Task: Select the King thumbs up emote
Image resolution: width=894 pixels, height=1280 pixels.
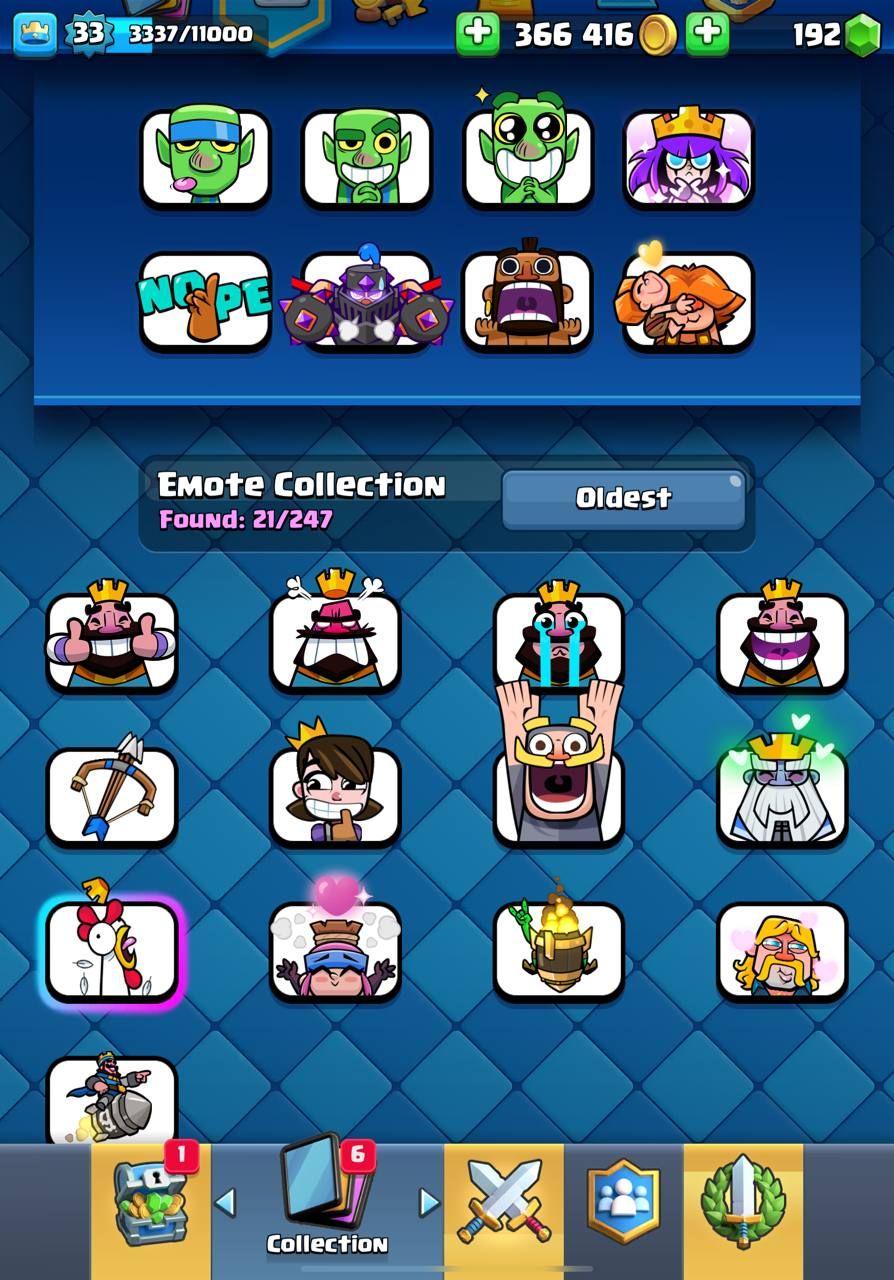Action: 112,642
